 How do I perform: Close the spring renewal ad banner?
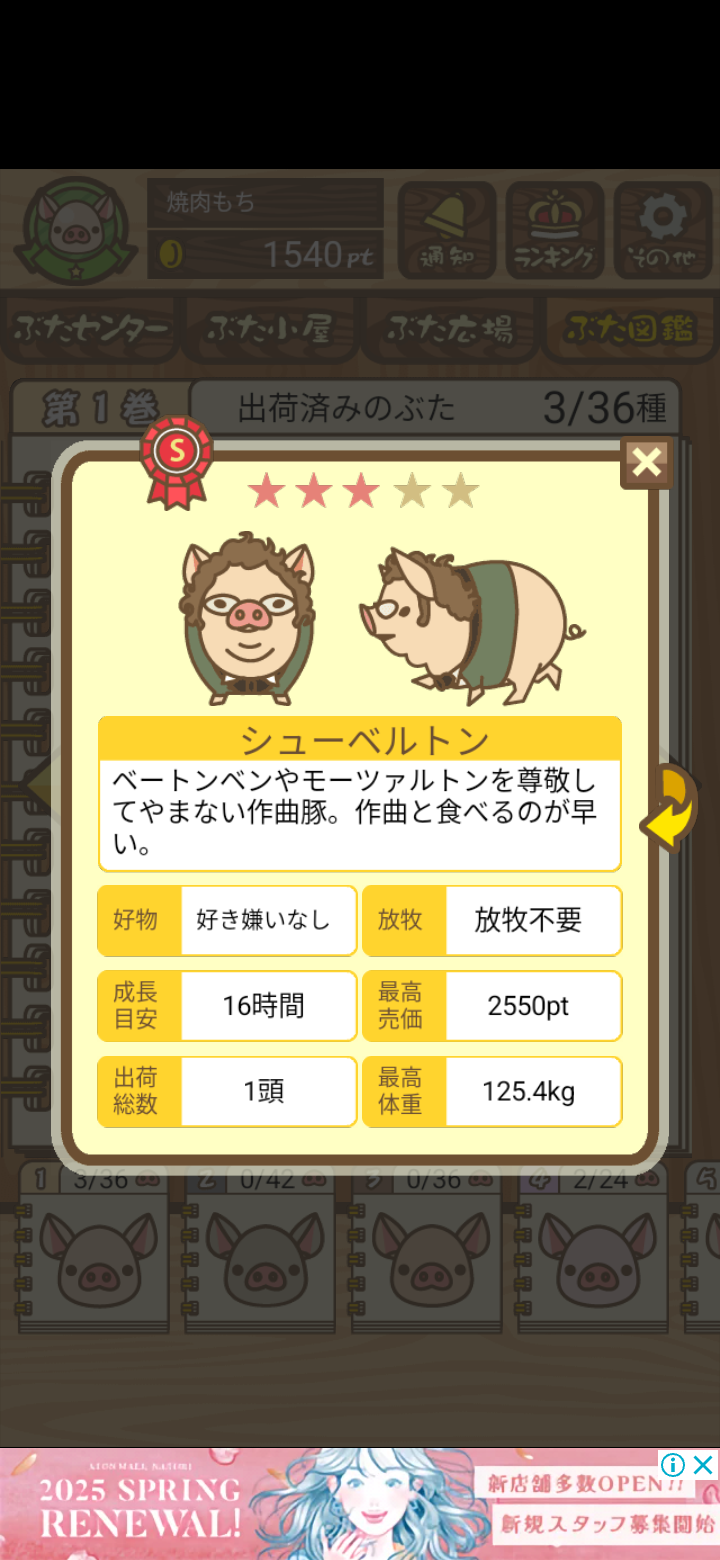click(x=704, y=1465)
